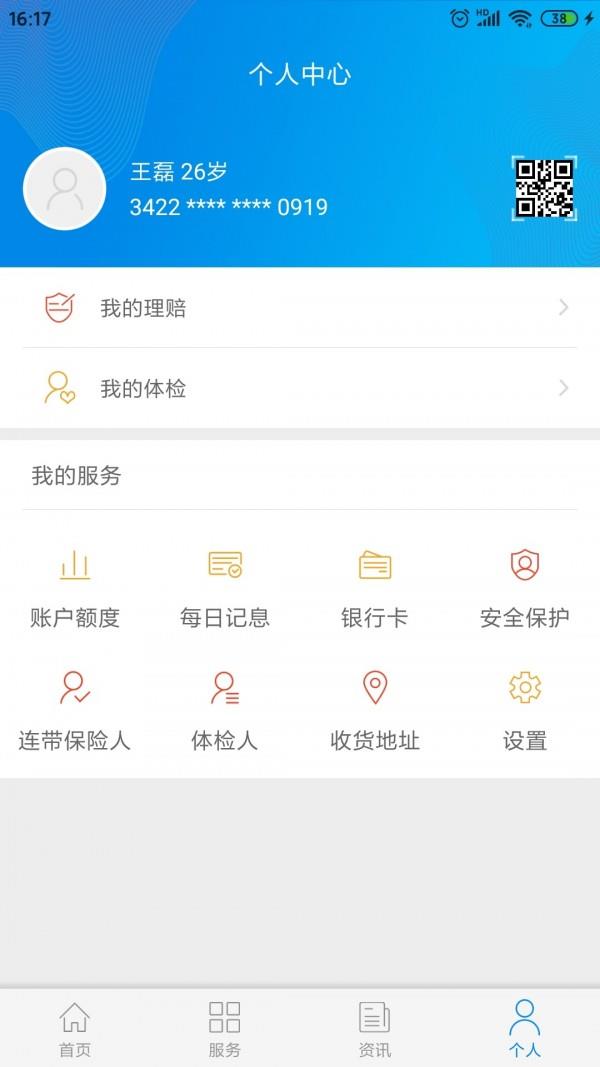
Task: Open 银行卡
Action: 375,589
